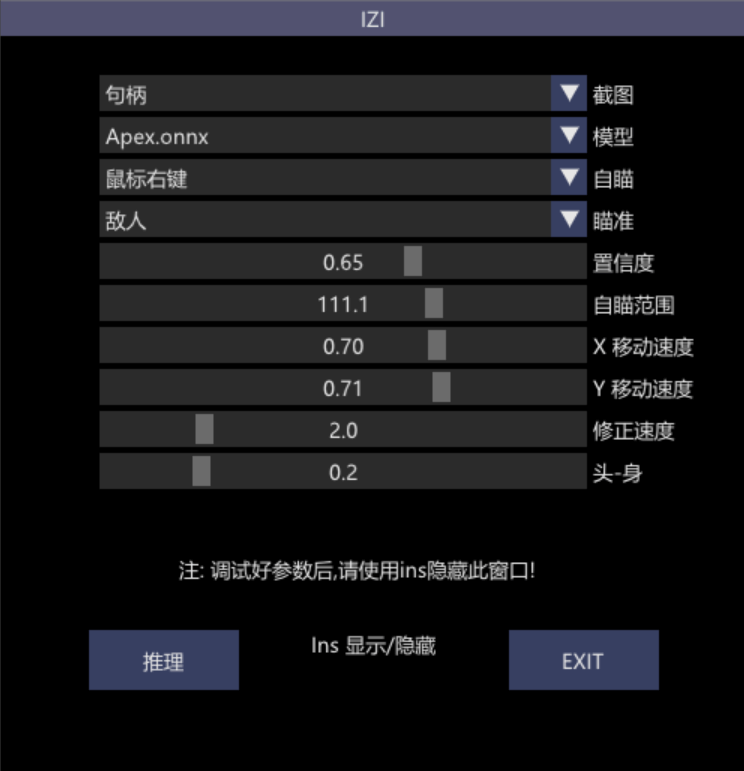Tap the 置信度 slider

pos(413,263)
